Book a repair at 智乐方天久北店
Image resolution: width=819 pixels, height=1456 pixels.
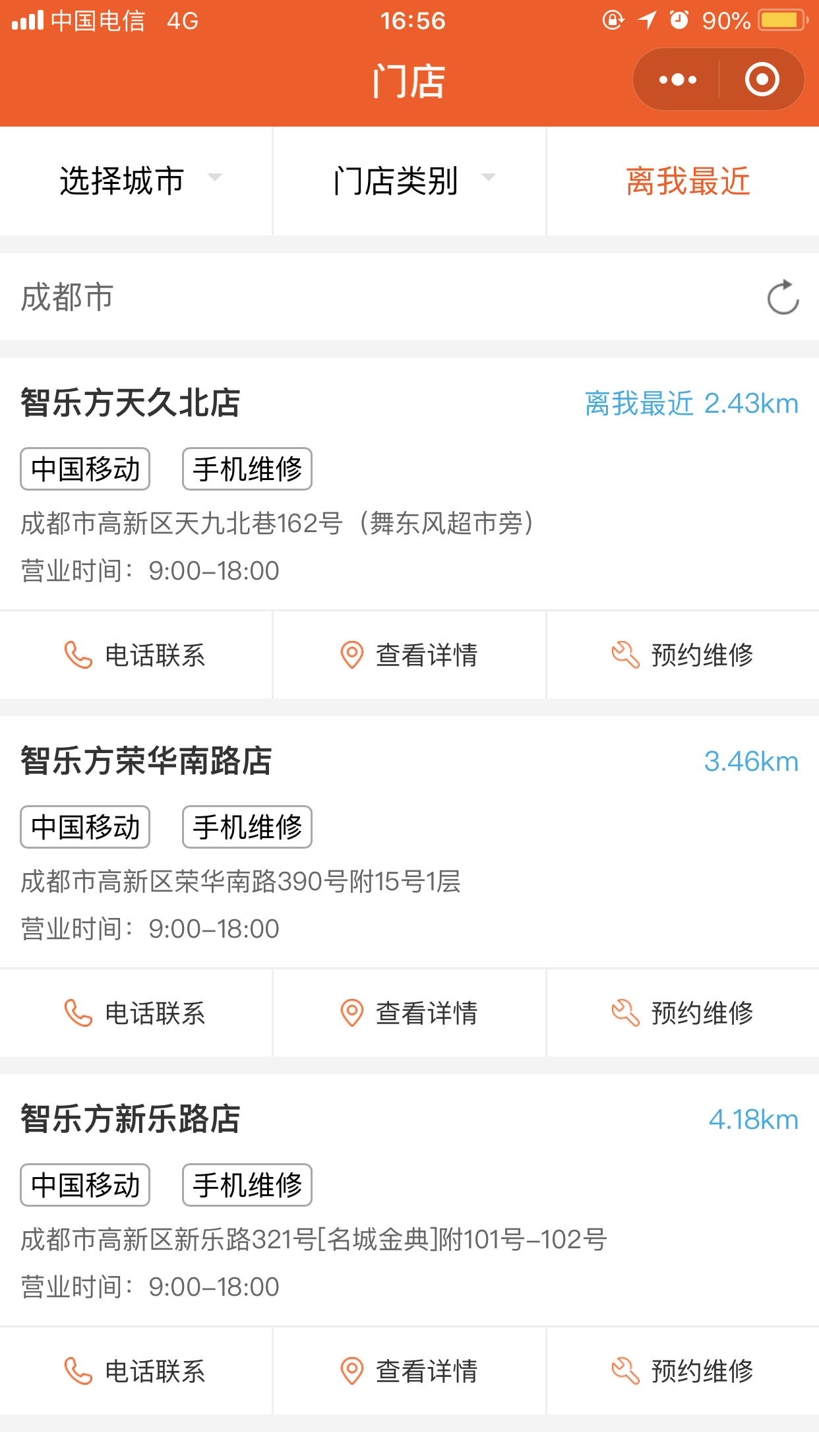[x=683, y=655]
